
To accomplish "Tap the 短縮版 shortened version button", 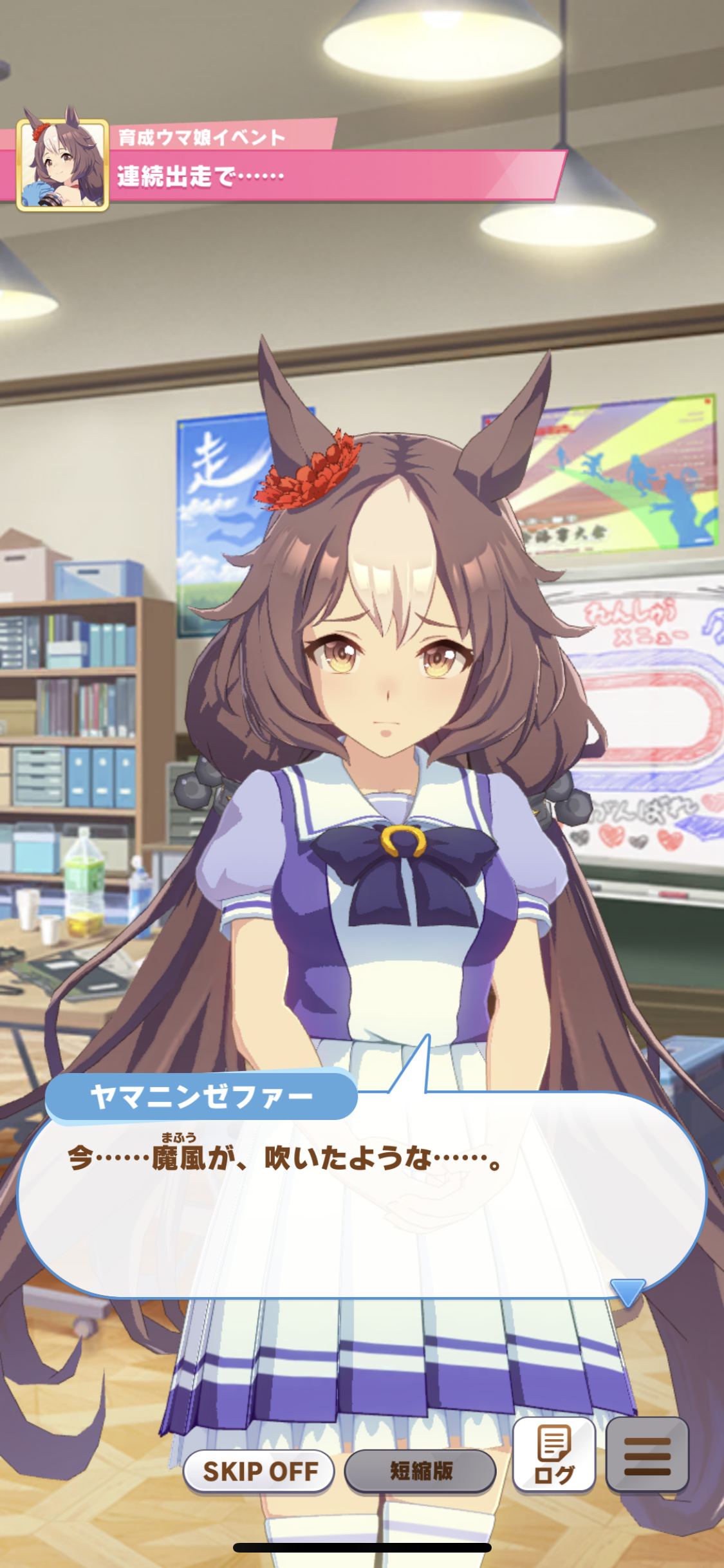I will (421, 1471).
